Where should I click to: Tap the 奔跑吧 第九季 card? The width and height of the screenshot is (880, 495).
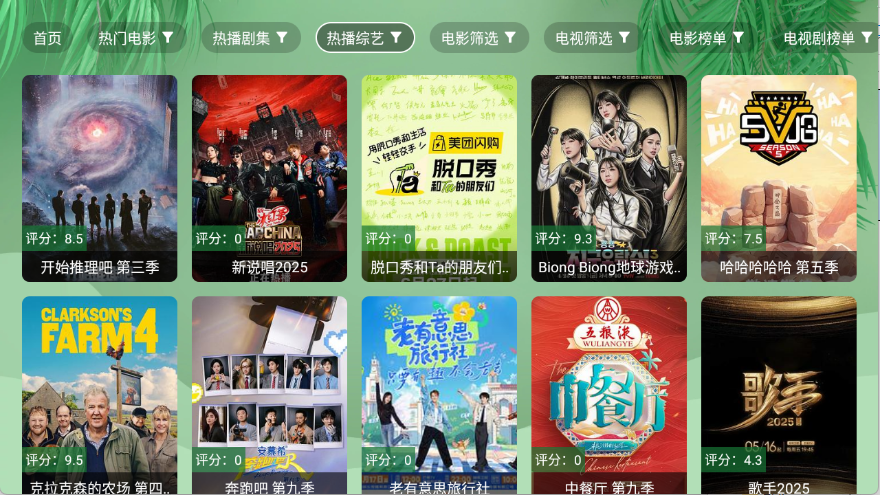[270, 394]
